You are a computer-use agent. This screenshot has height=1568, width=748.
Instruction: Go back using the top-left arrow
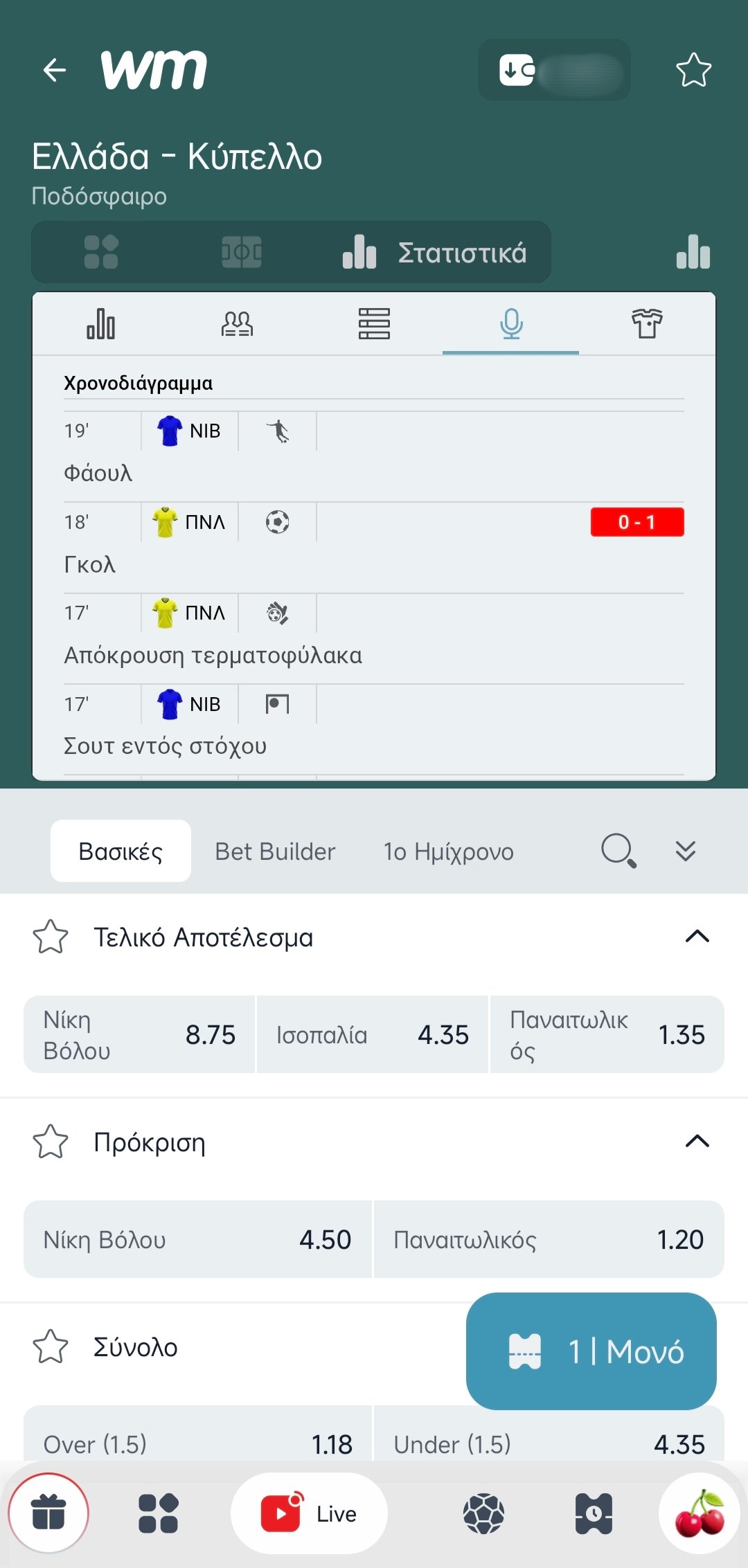pyautogui.click(x=54, y=70)
